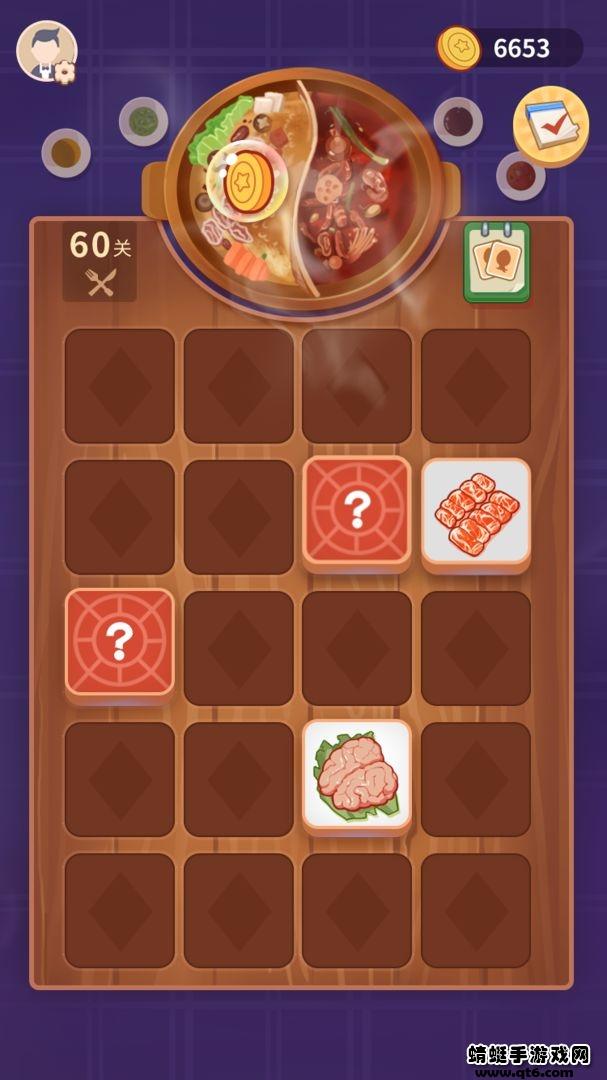
Task: Flip the question mark card on the left edge
Action: click(x=120, y=645)
